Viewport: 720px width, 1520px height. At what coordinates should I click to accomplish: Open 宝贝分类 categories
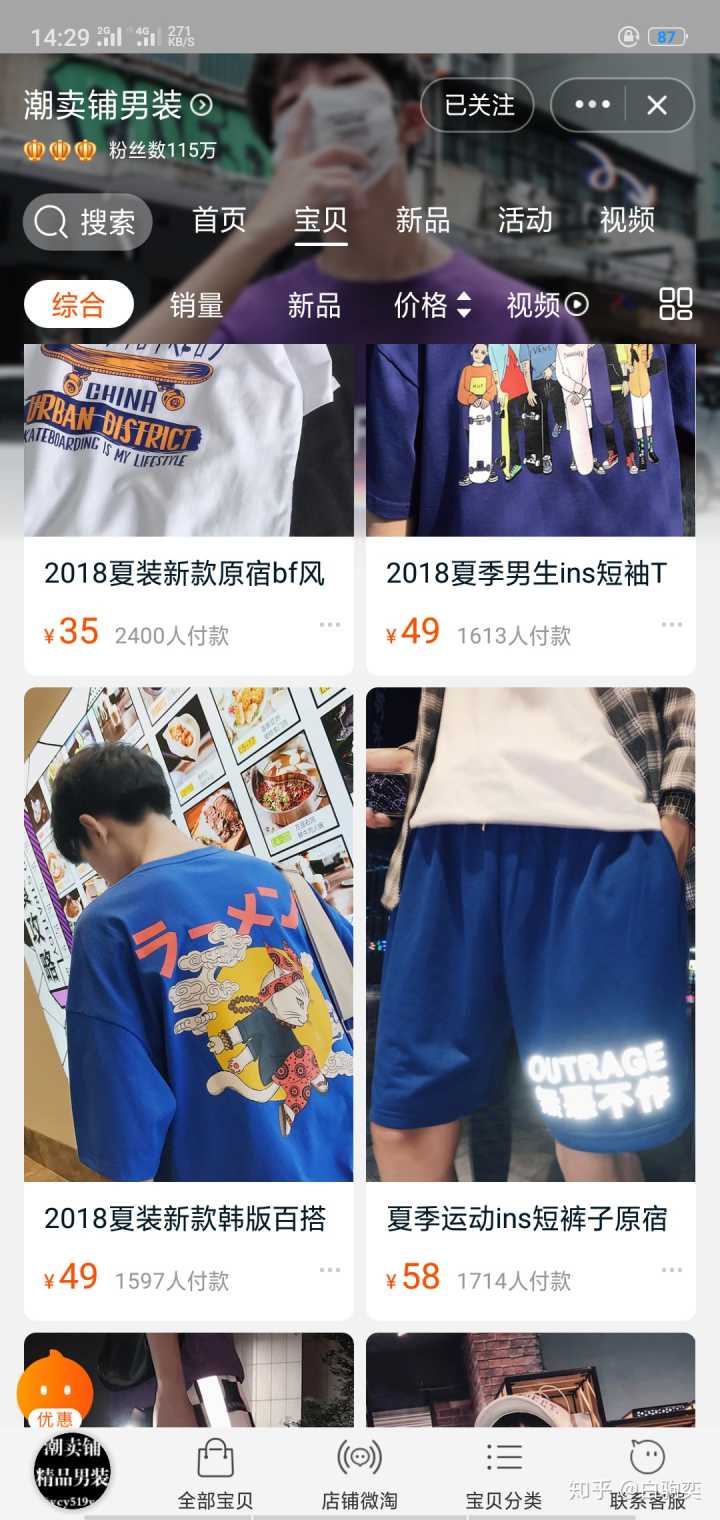pyautogui.click(x=503, y=1473)
